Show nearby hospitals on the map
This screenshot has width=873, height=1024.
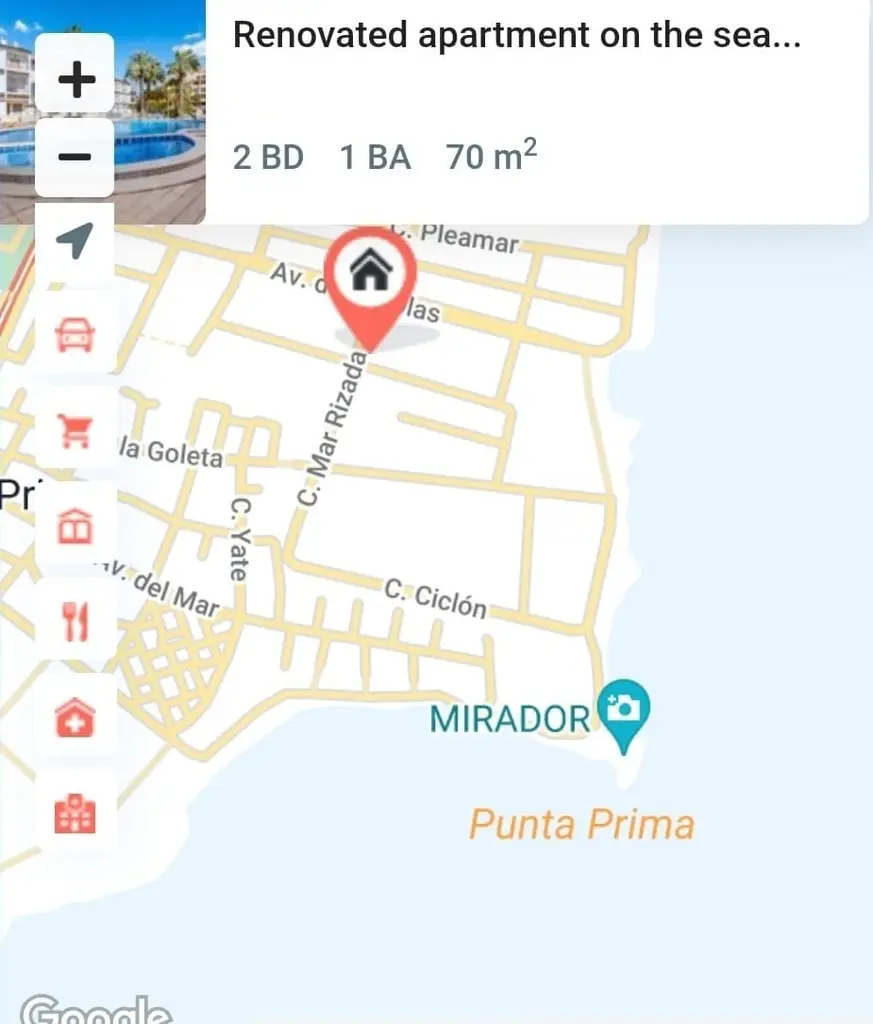(x=75, y=813)
